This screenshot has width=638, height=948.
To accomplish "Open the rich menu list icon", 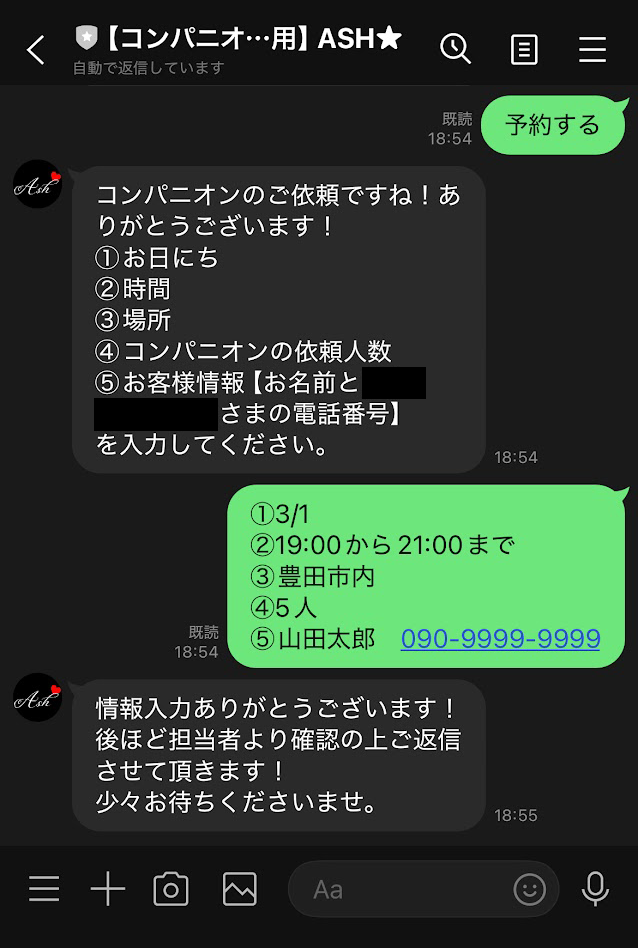I will pyautogui.click(x=44, y=889).
